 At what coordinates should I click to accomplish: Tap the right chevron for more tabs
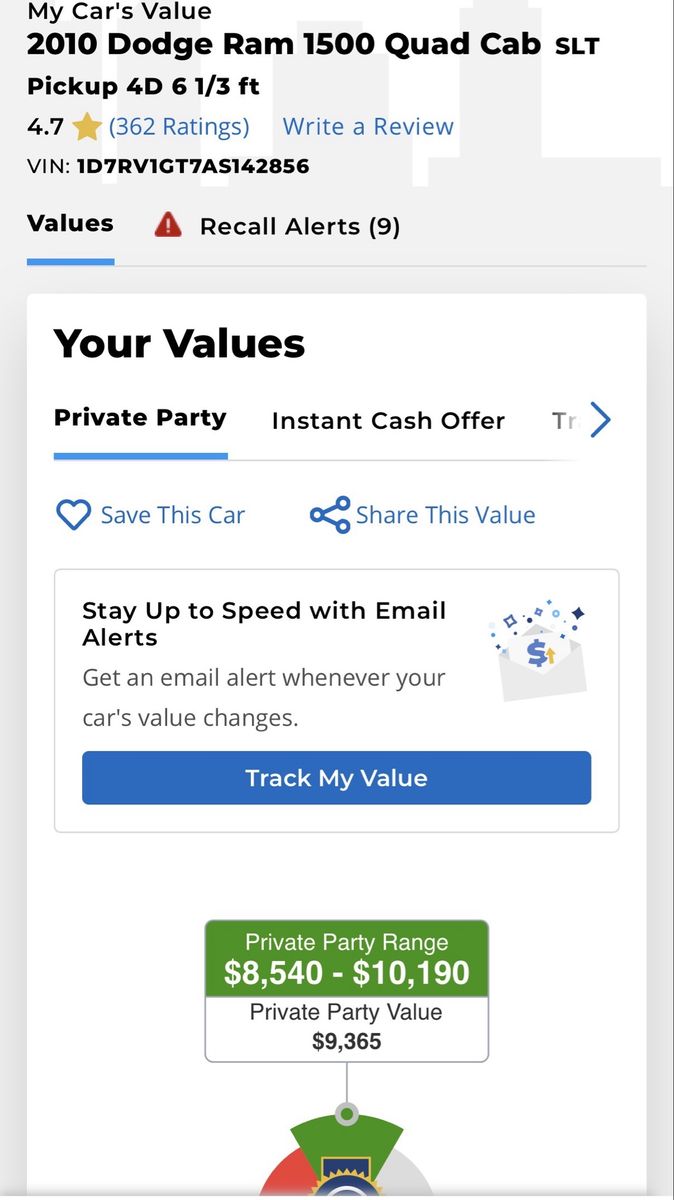click(600, 420)
